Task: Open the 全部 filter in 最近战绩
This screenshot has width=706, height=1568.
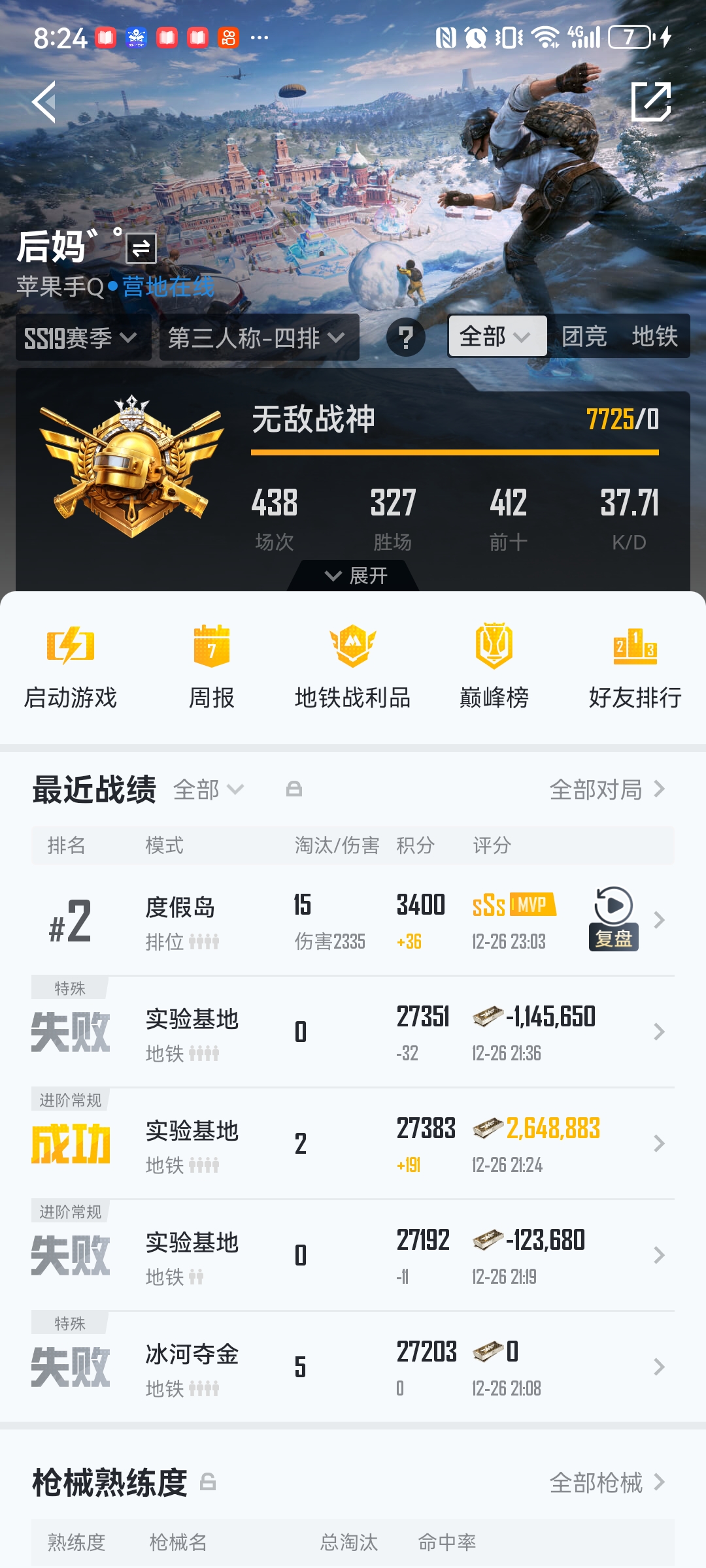Action: (208, 790)
